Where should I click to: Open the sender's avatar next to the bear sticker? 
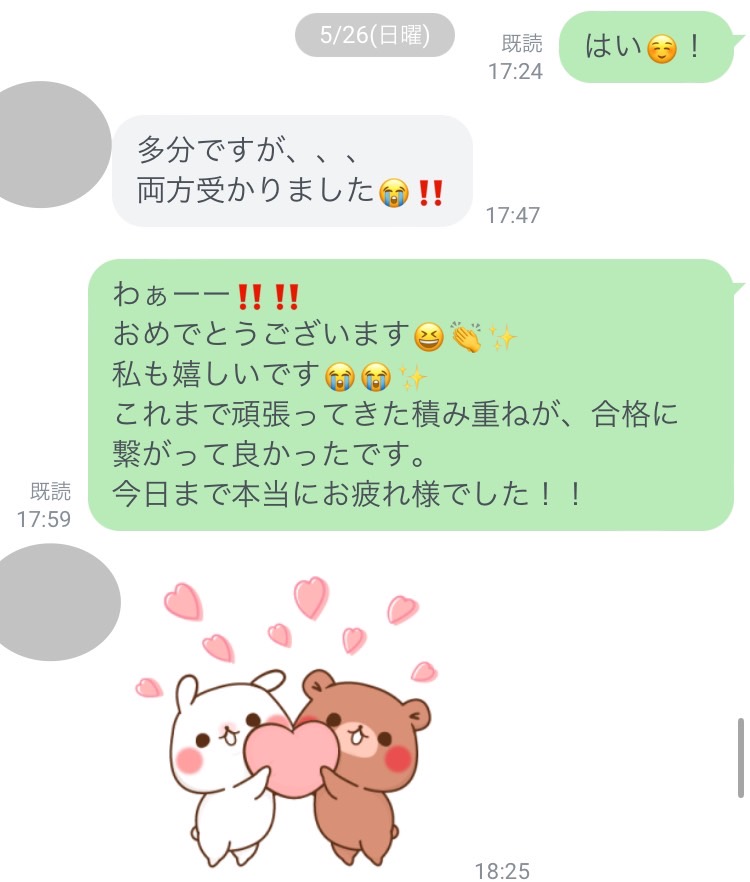point(55,602)
